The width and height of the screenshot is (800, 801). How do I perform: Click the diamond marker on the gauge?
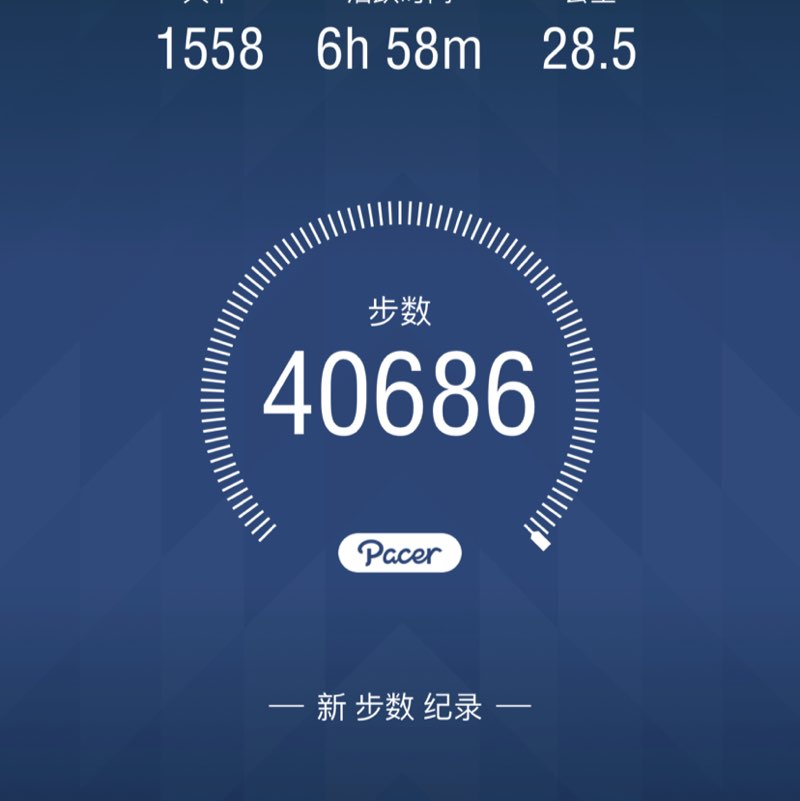pos(538,542)
